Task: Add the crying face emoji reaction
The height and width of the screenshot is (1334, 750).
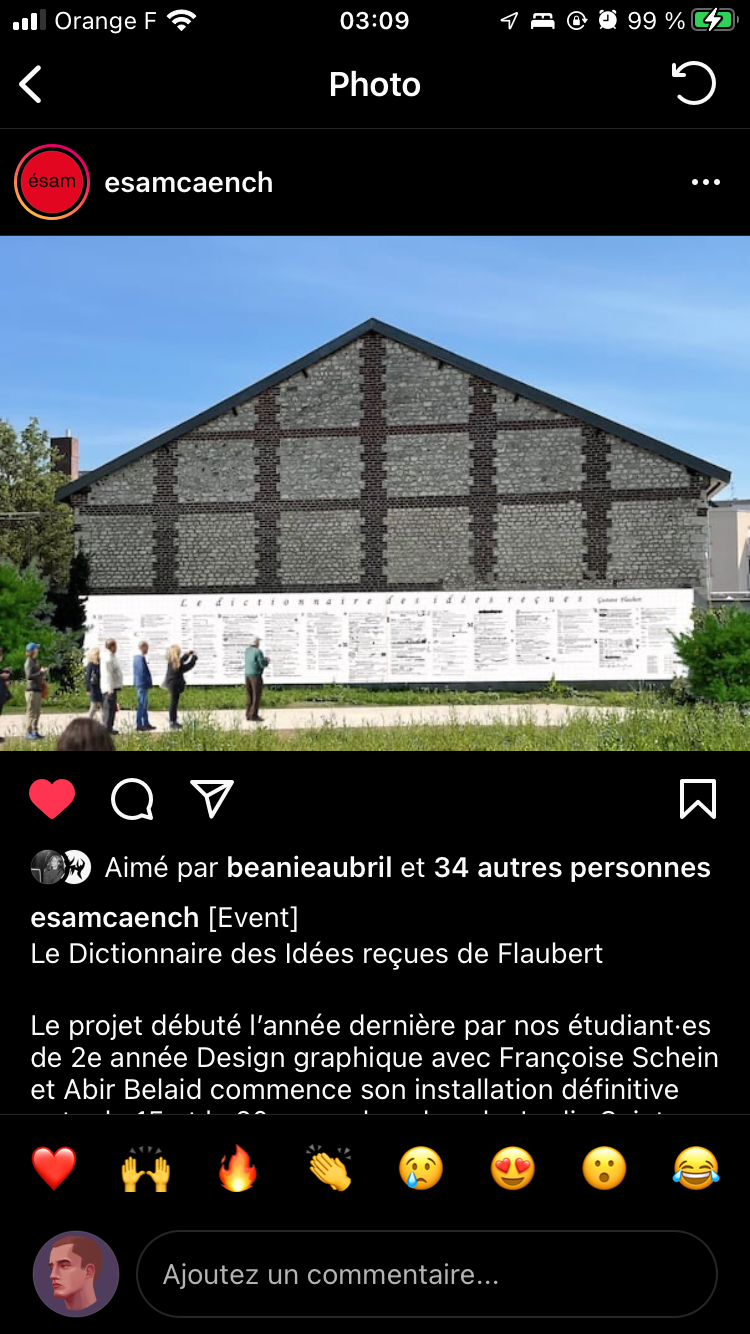Action: pyautogui.click(x=421, y=1168)
